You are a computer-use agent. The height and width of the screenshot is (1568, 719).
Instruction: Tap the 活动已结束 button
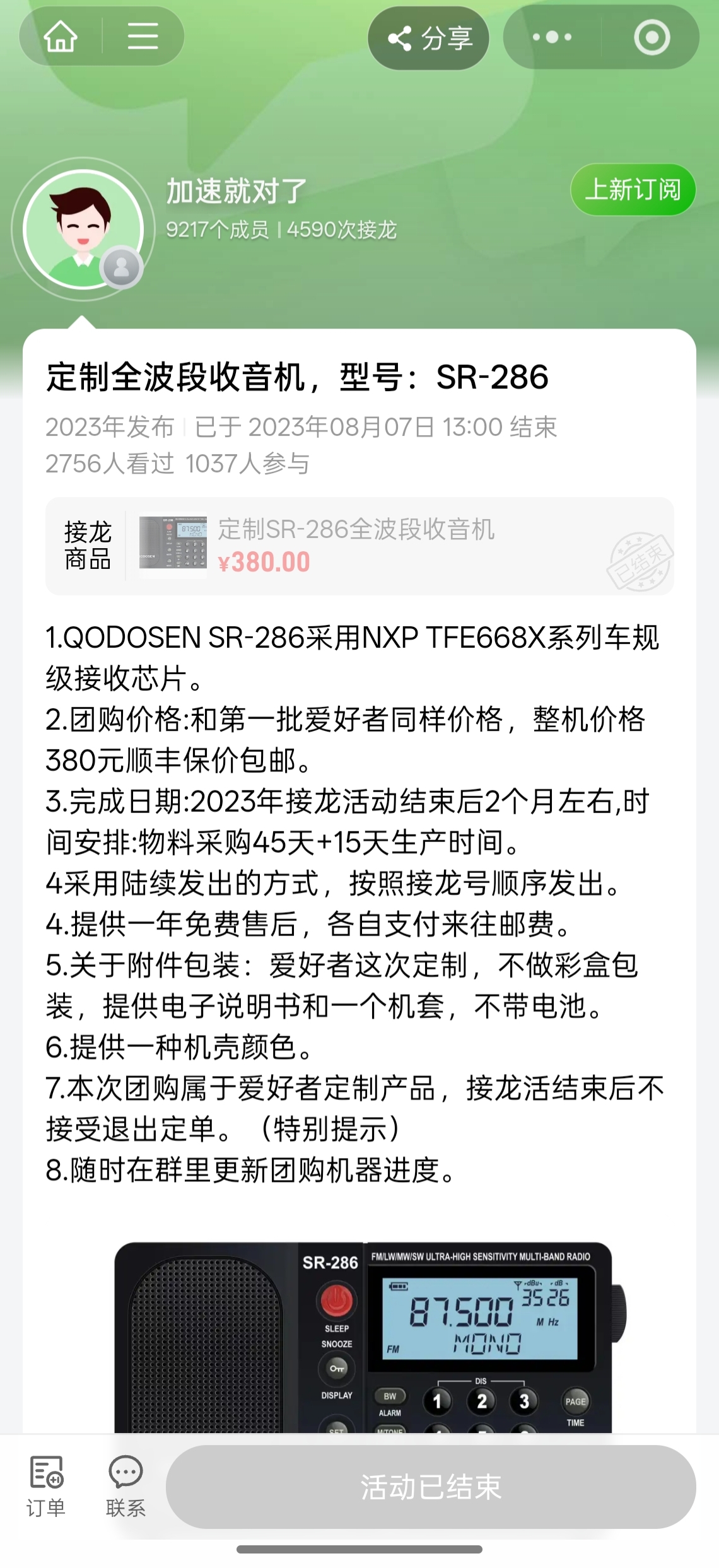coord(431,1487)
